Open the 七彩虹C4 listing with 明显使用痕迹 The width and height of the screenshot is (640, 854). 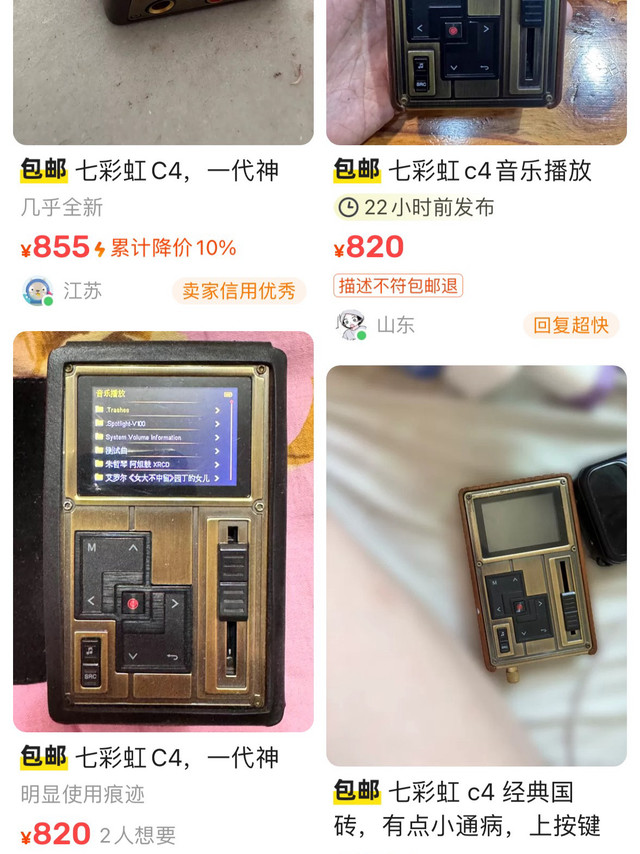tap(163, 531)
